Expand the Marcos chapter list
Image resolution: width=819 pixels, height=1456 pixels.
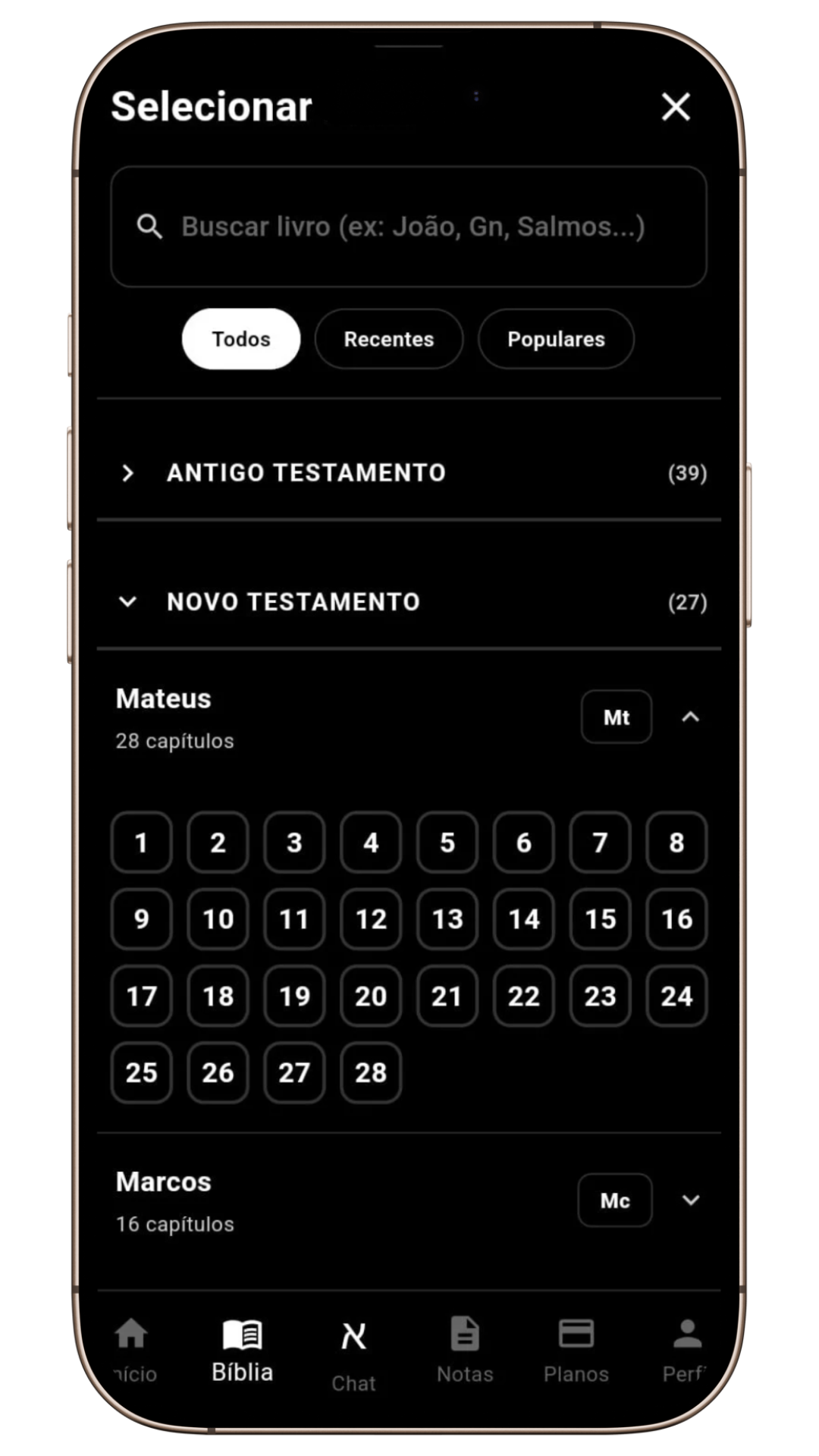tap(690, 1200)
